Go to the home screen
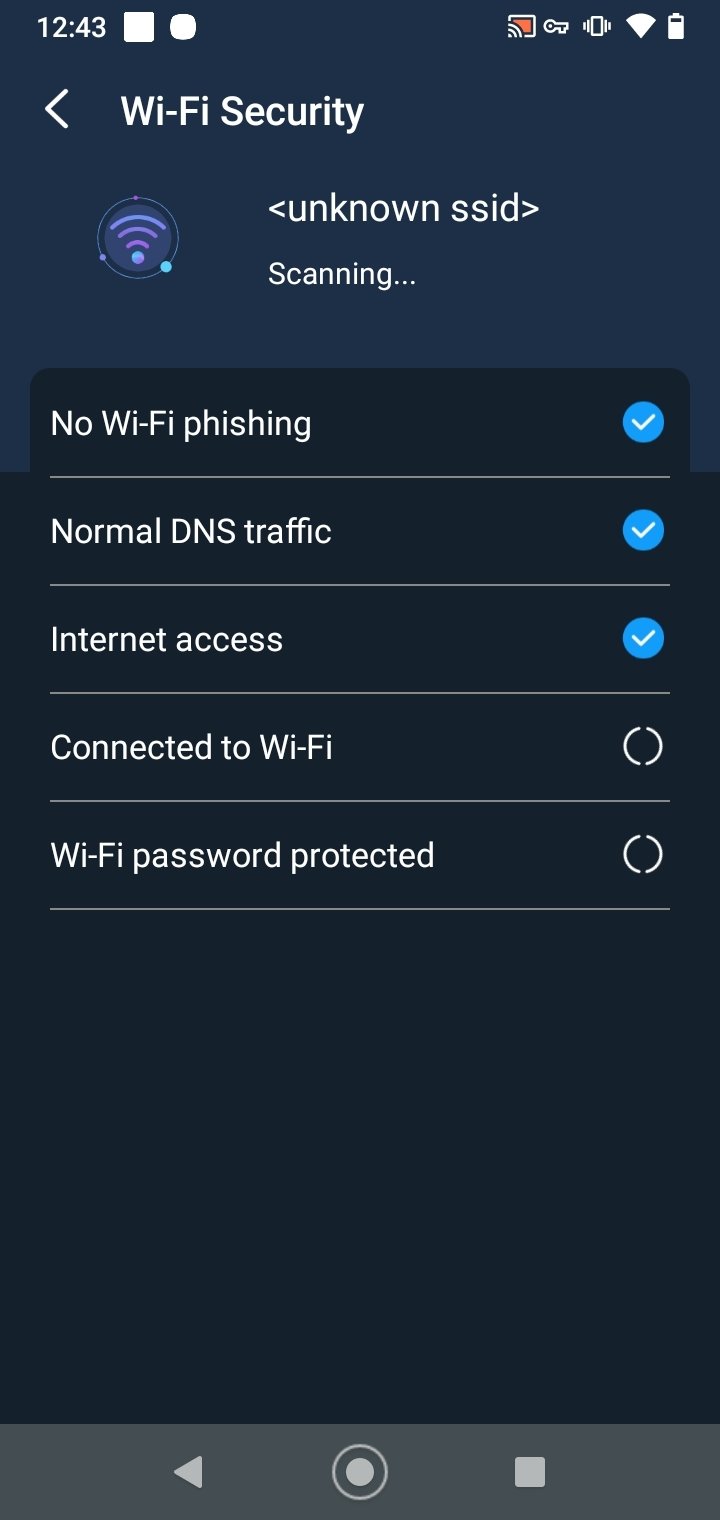 (x=360, y=1471)
